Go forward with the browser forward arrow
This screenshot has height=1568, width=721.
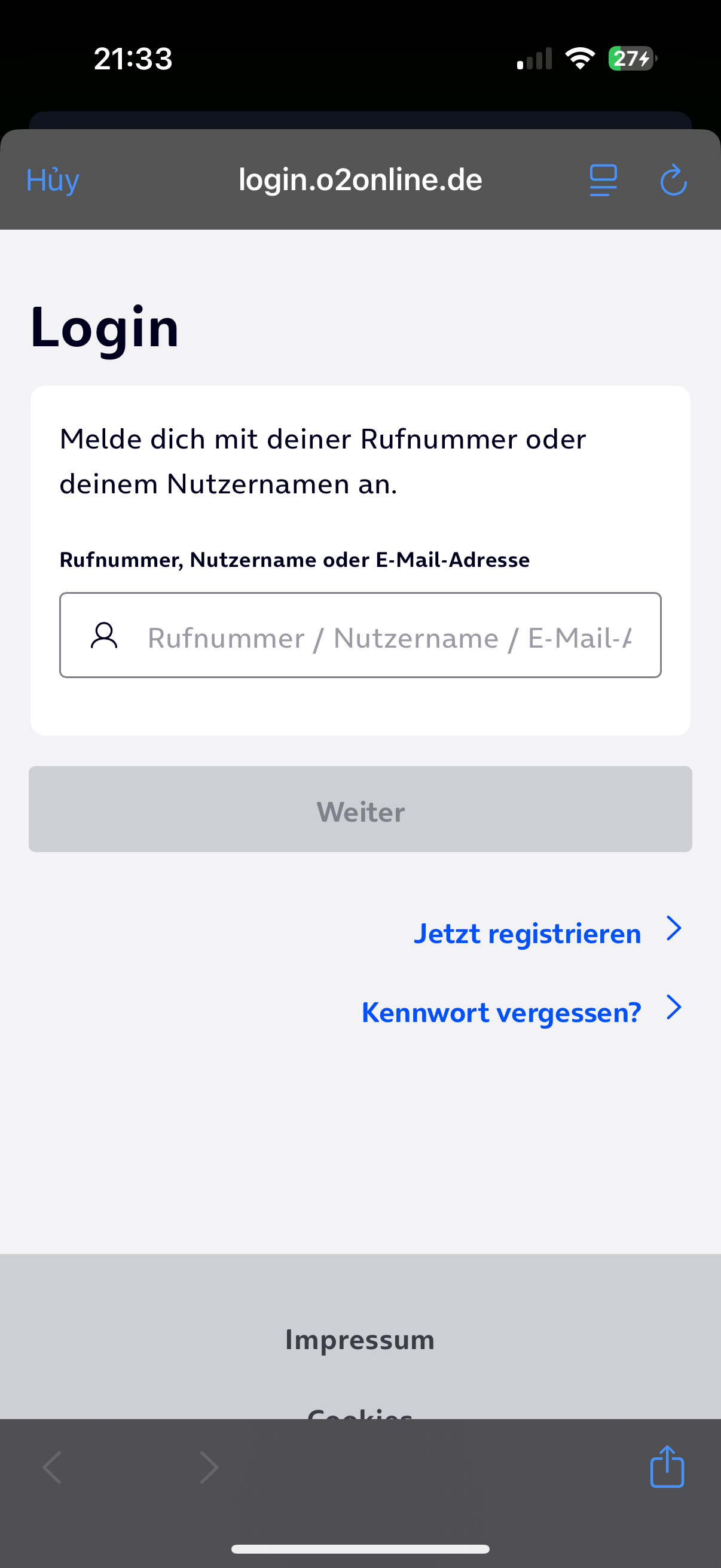tap(209, 1467)
